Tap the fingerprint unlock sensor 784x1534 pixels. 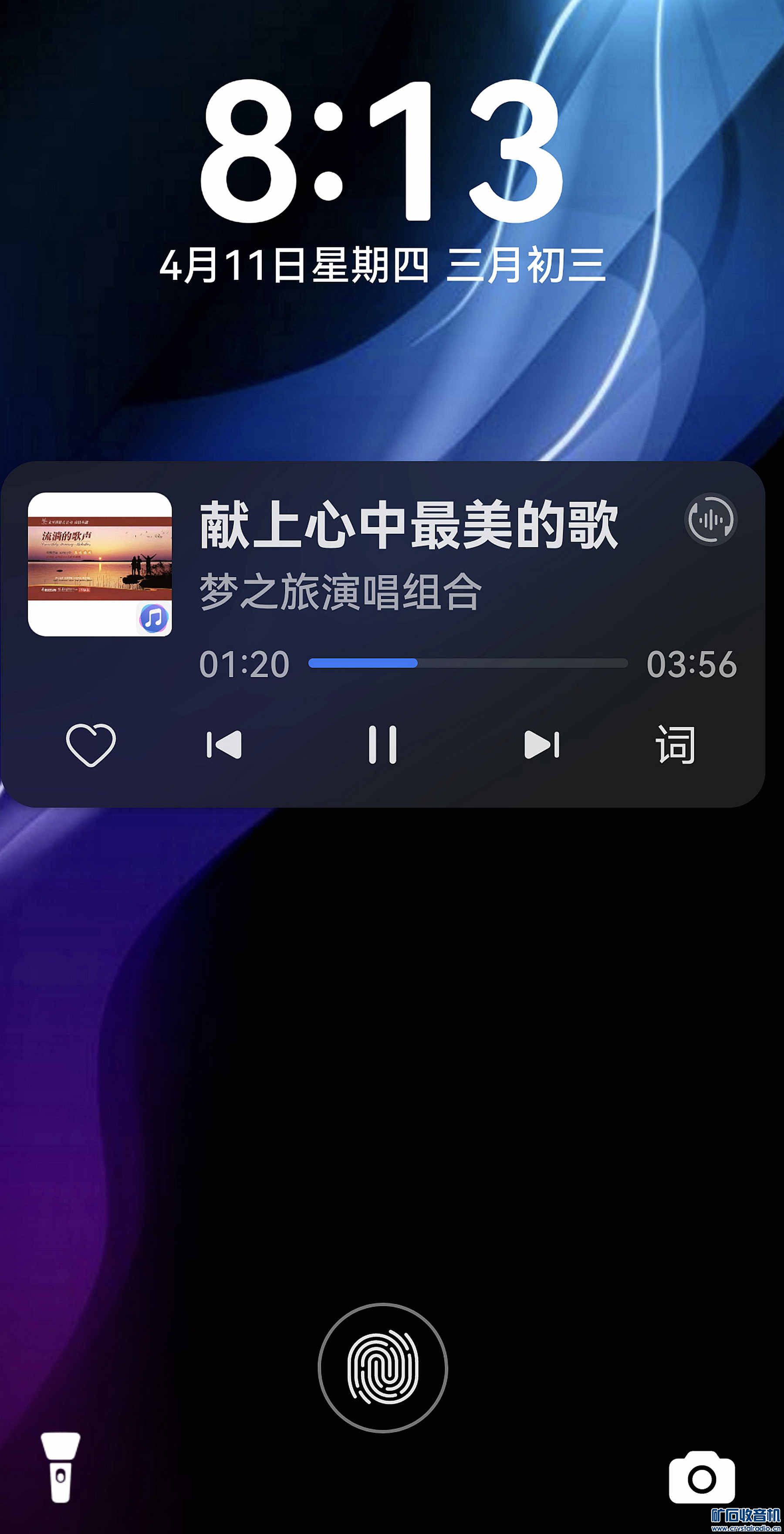click(x=383, y=1368)
